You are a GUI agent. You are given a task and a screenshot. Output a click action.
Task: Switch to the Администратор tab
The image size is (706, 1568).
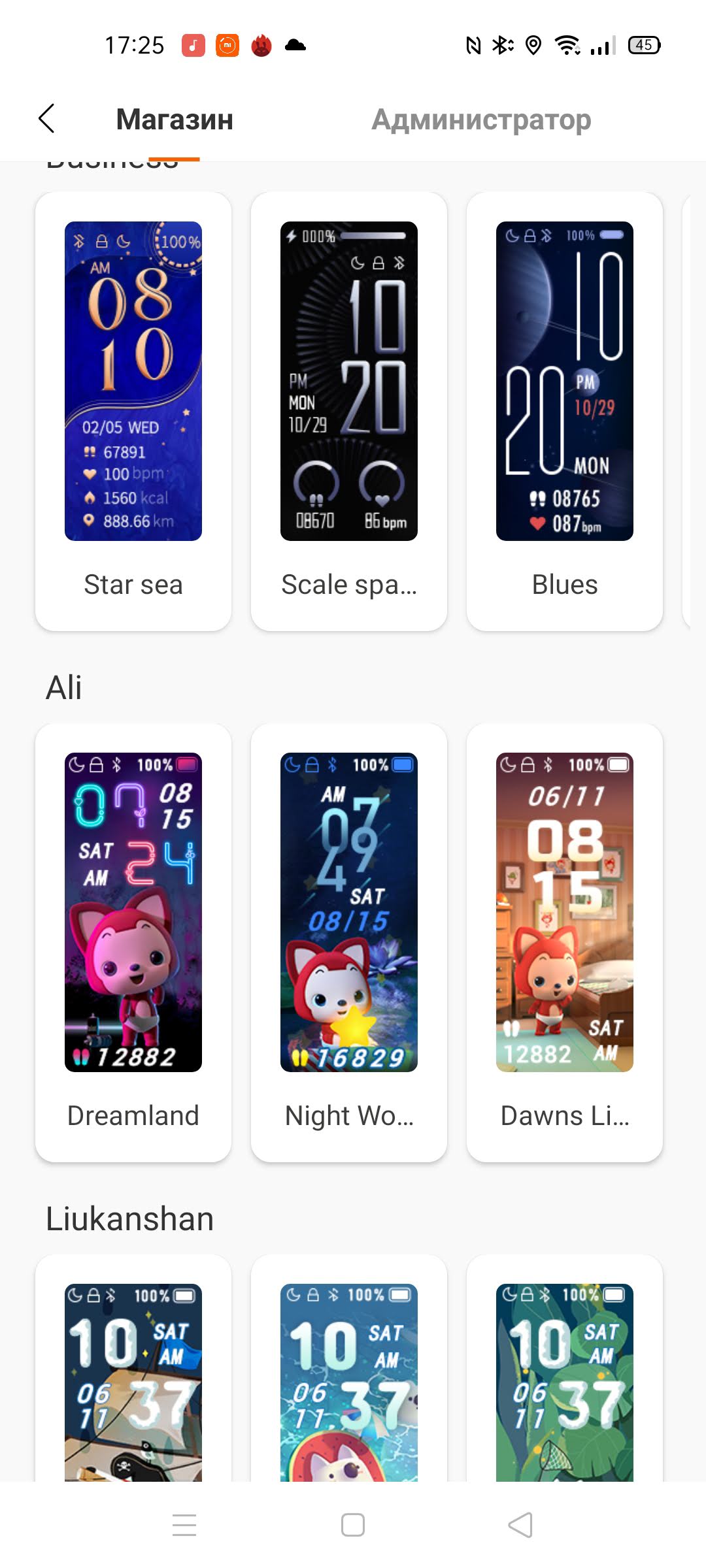(481, 120)
